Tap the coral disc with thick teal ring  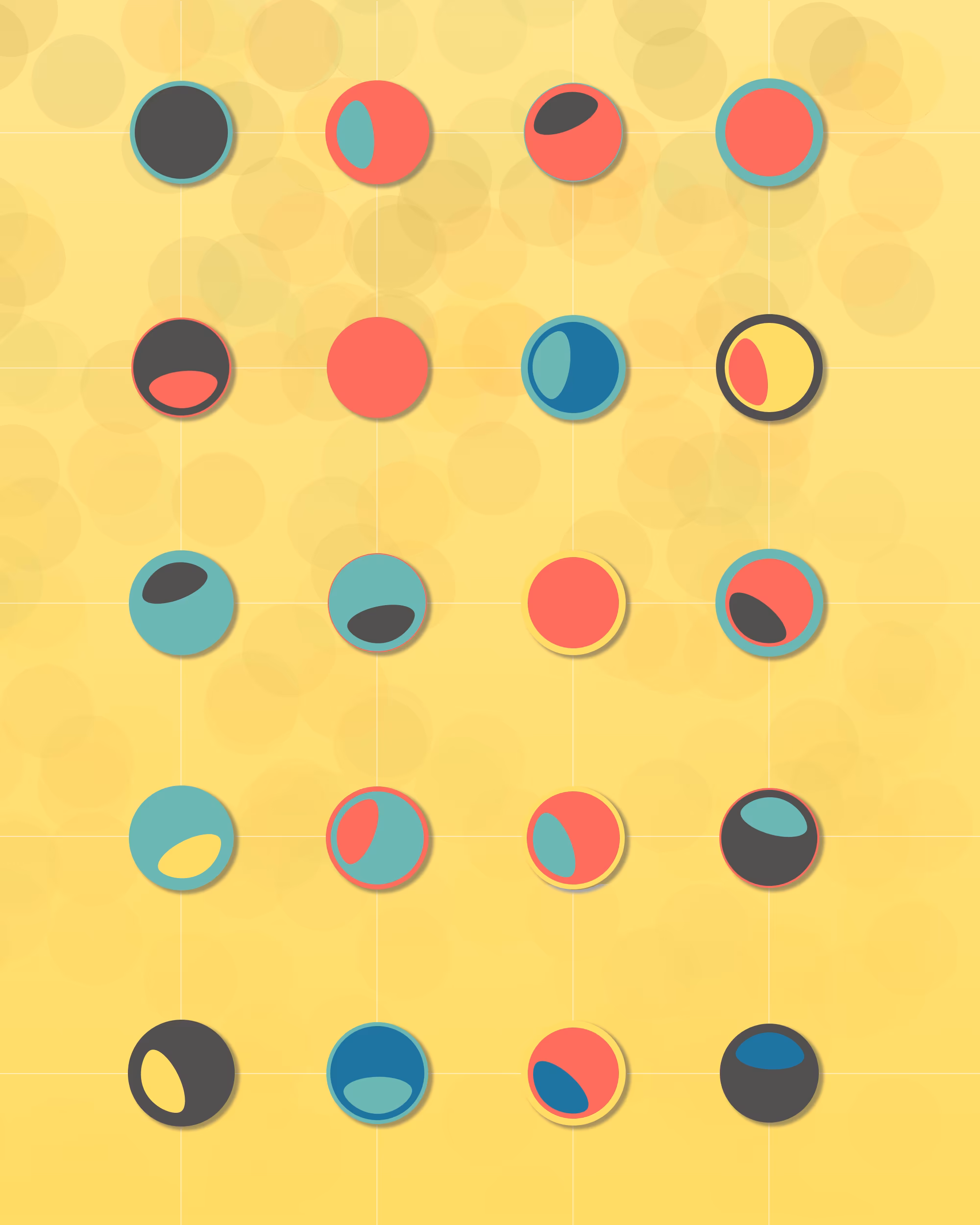pyautogui.click(x=769, y=132)
